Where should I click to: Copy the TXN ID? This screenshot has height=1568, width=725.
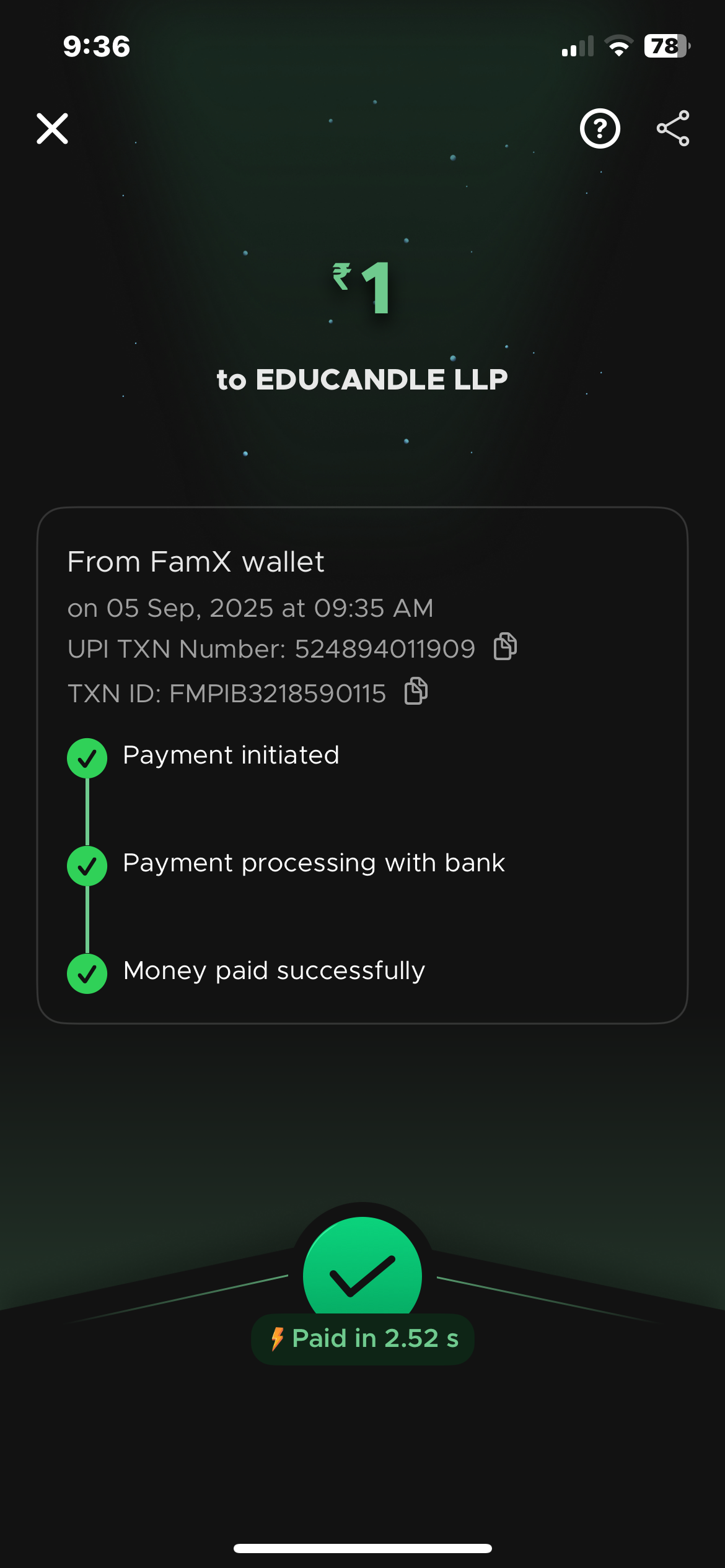416,692
